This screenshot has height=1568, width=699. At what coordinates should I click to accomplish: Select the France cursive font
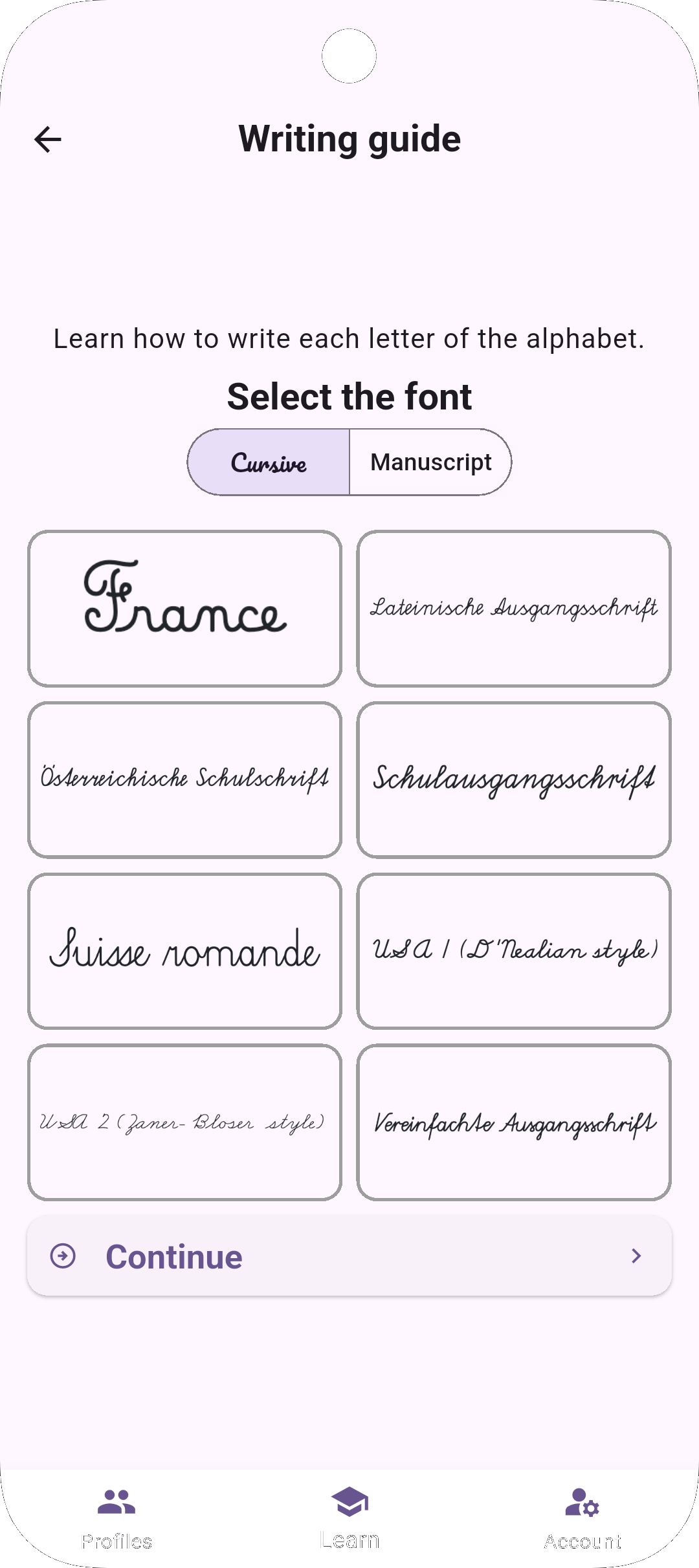[185, 608]
